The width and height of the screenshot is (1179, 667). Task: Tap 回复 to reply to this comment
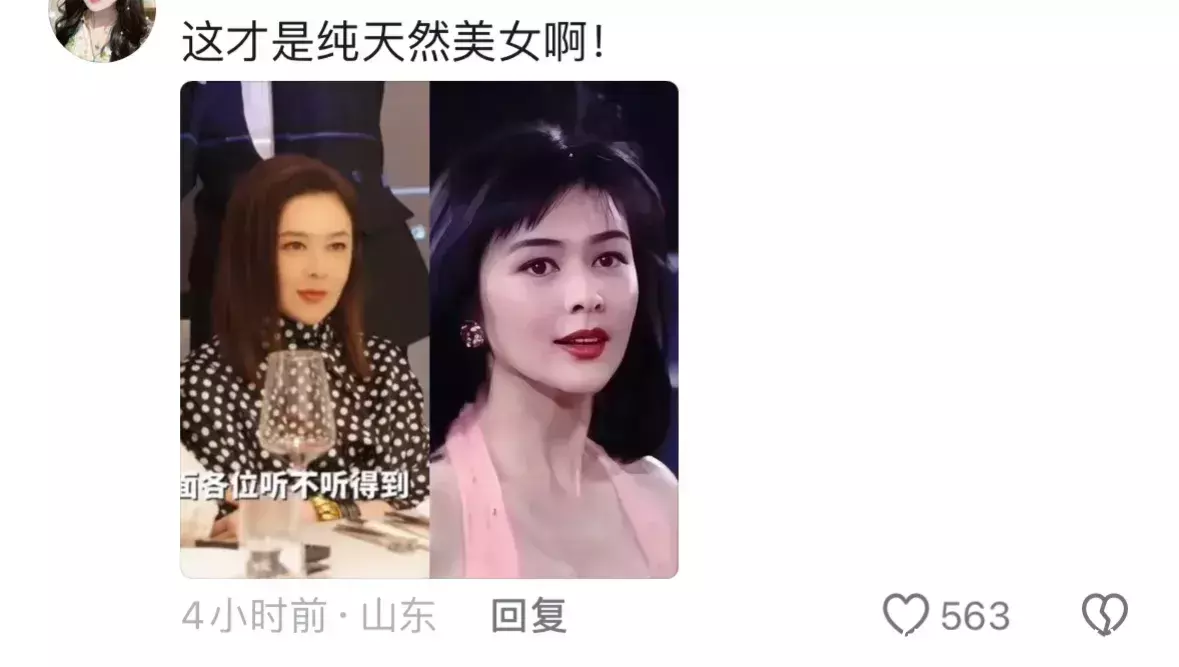click(x=529, y=616)
